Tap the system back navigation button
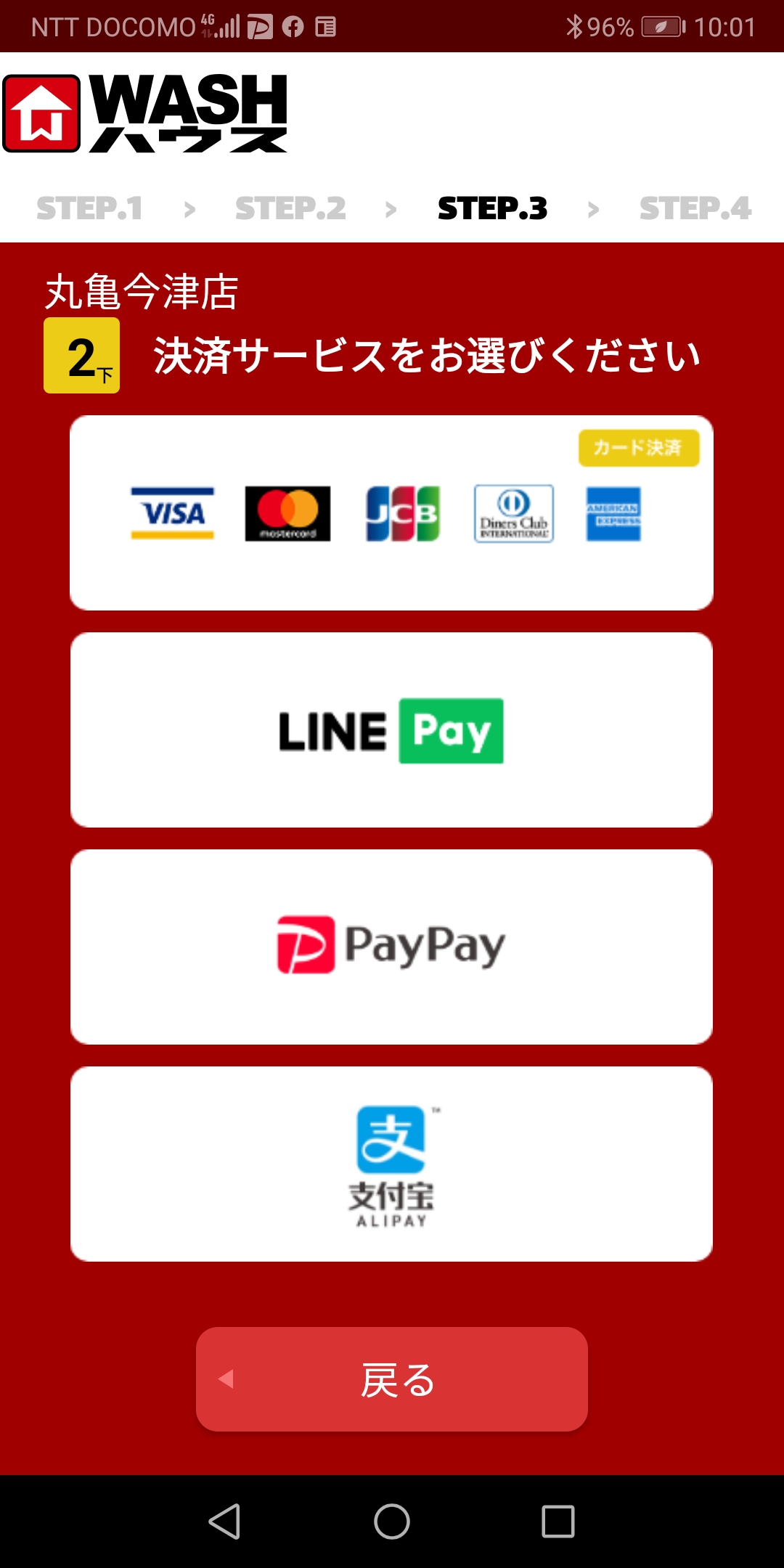This screenshot has height=1568, width=784. (x=224, y=1522)
